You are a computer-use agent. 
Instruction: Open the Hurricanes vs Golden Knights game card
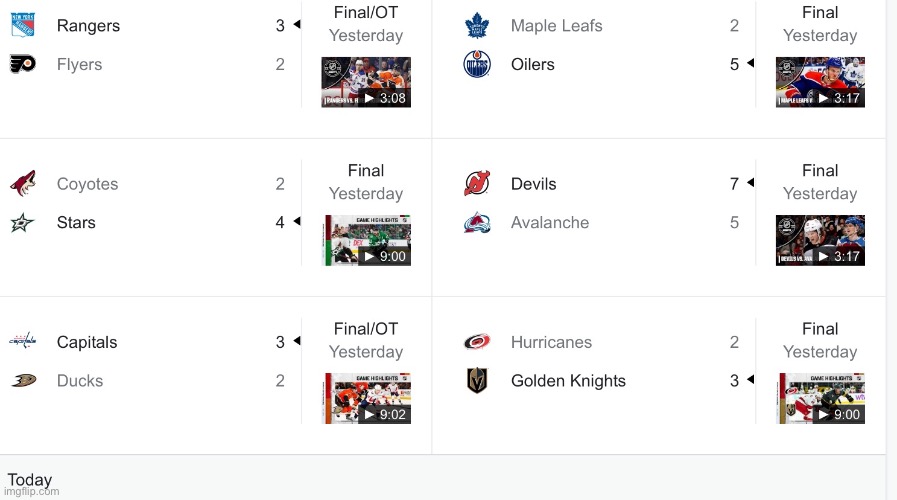600,361
